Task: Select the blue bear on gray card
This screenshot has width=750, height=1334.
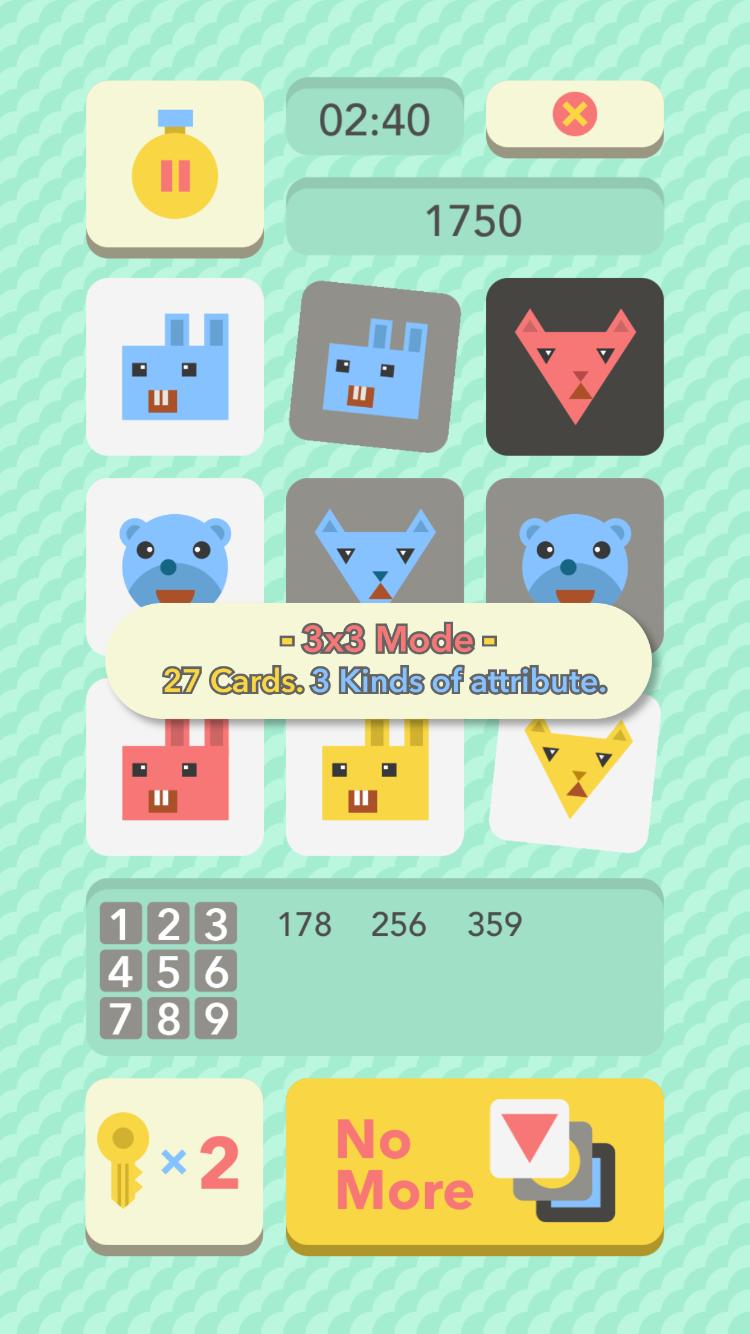Action: [574, 550]
